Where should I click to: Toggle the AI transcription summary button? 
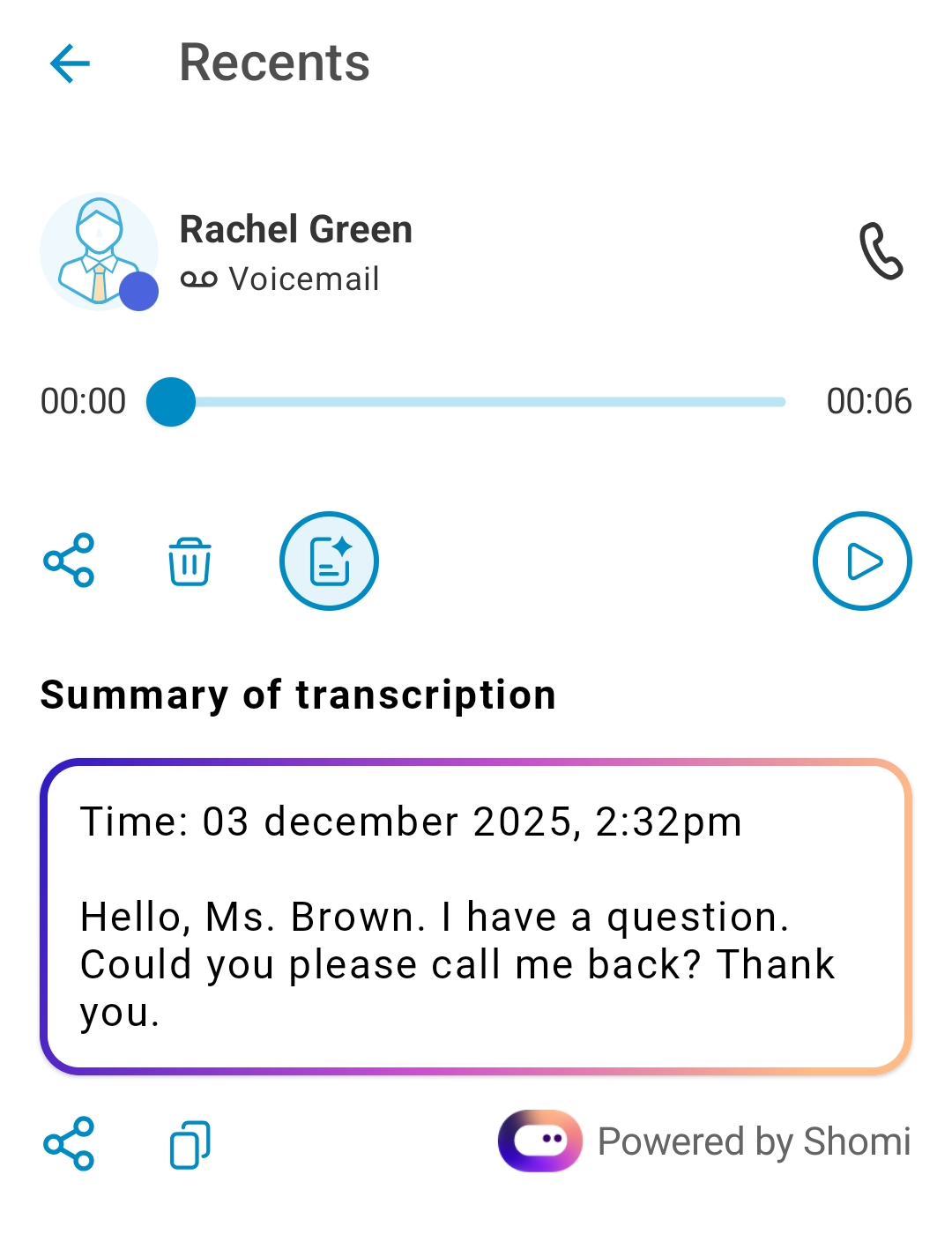(329, 561)
